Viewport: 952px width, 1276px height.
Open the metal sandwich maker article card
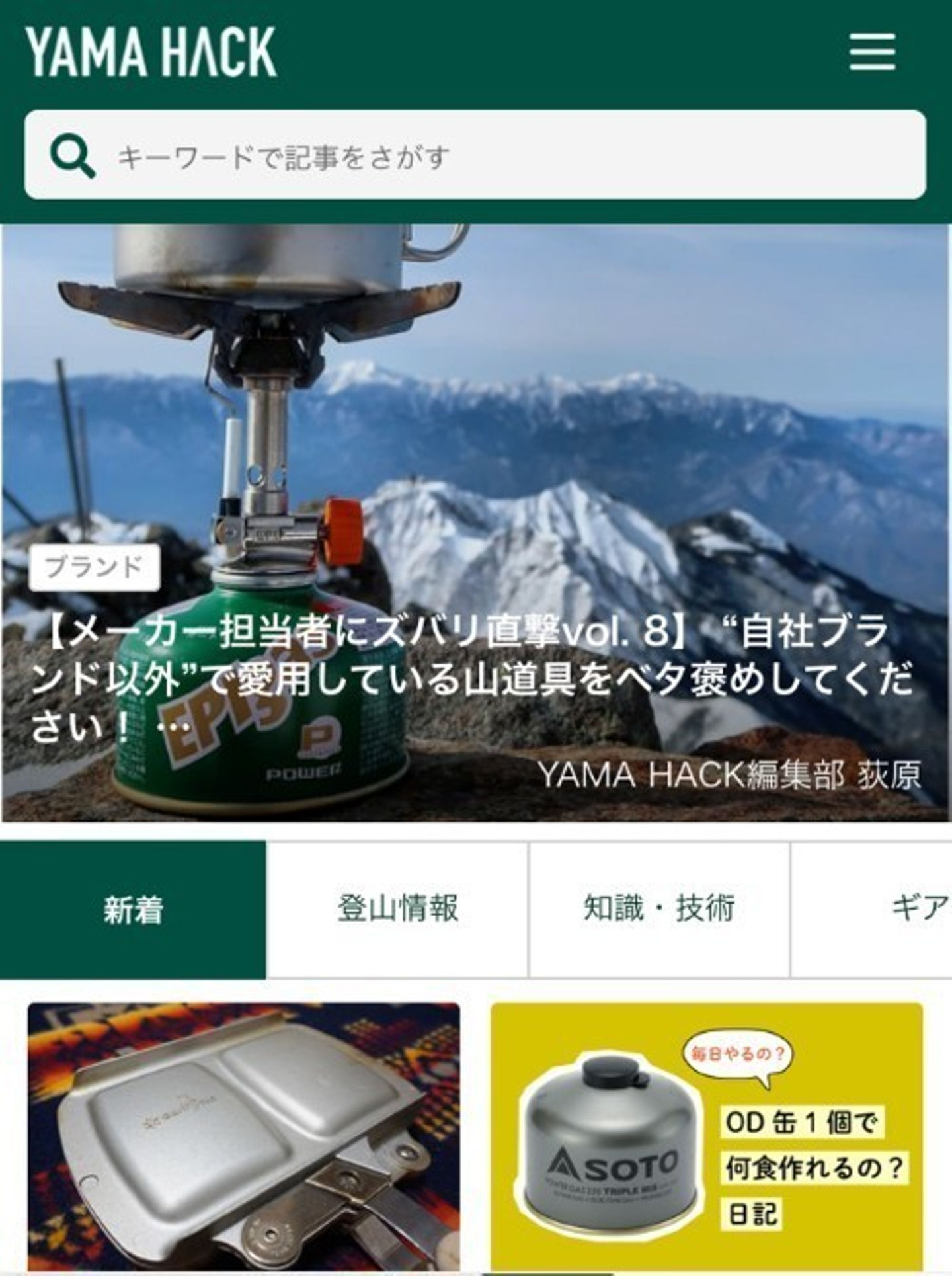[x=243, y=1136]
